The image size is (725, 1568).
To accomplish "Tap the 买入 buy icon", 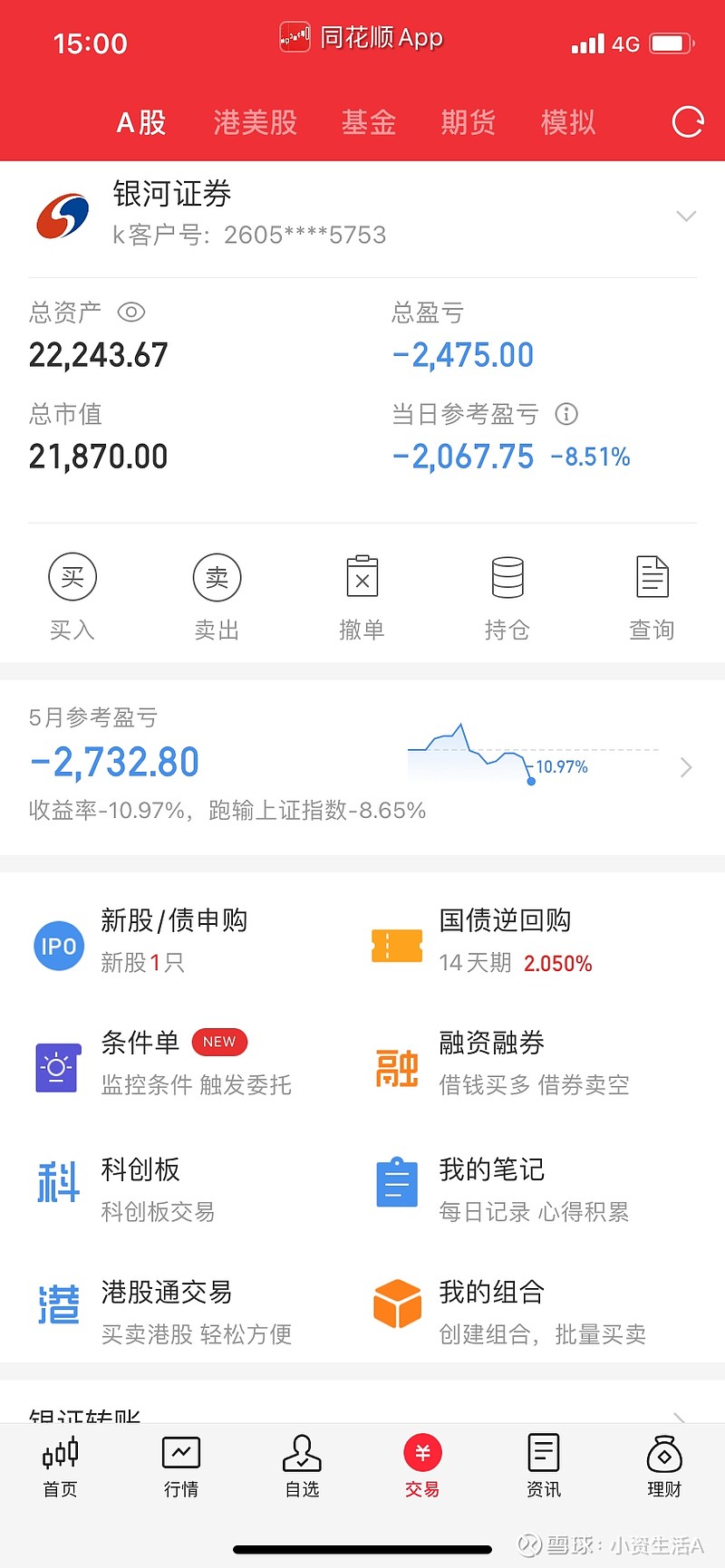I will pos(72,577).
